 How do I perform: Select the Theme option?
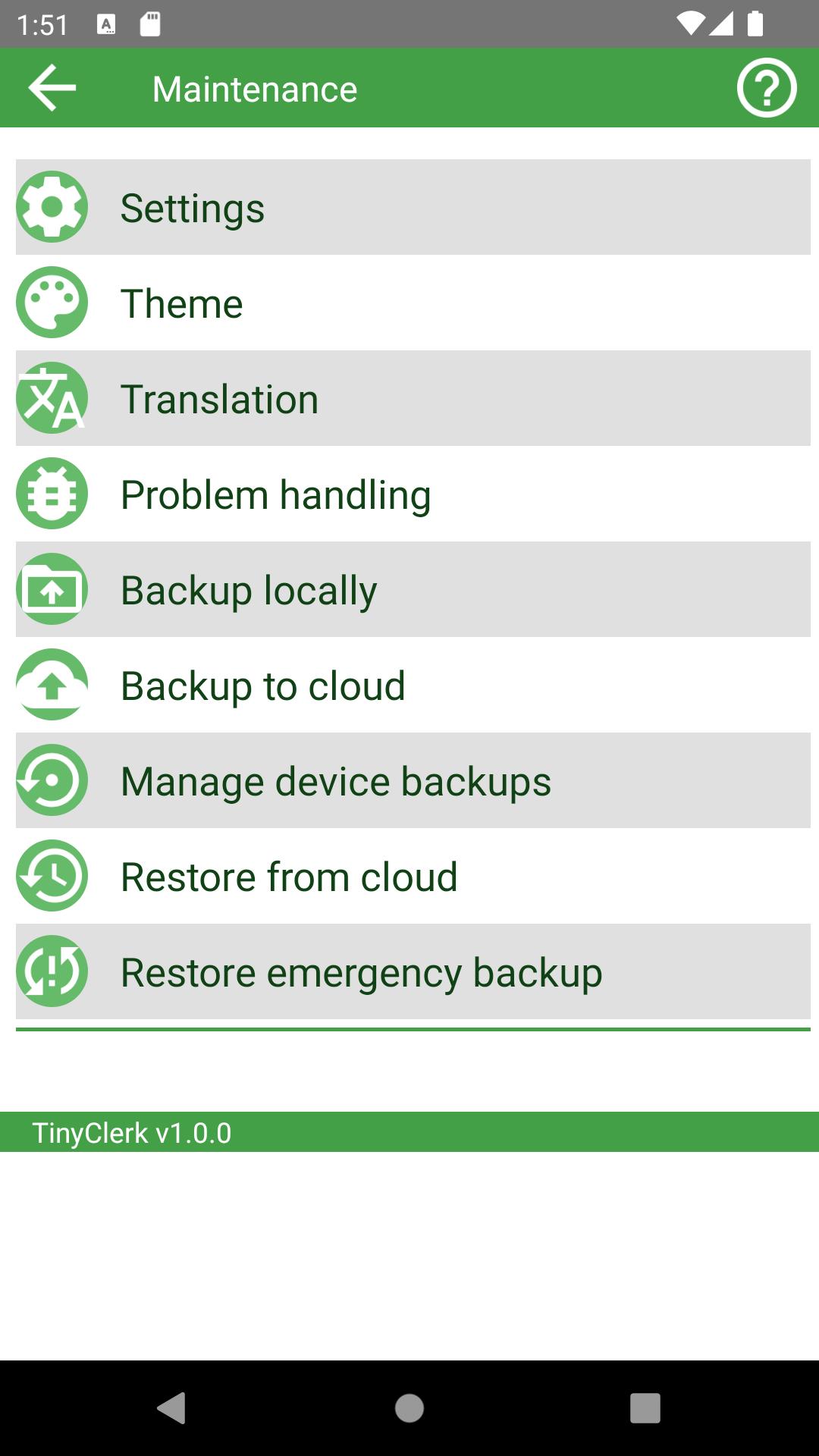(413, 303)
